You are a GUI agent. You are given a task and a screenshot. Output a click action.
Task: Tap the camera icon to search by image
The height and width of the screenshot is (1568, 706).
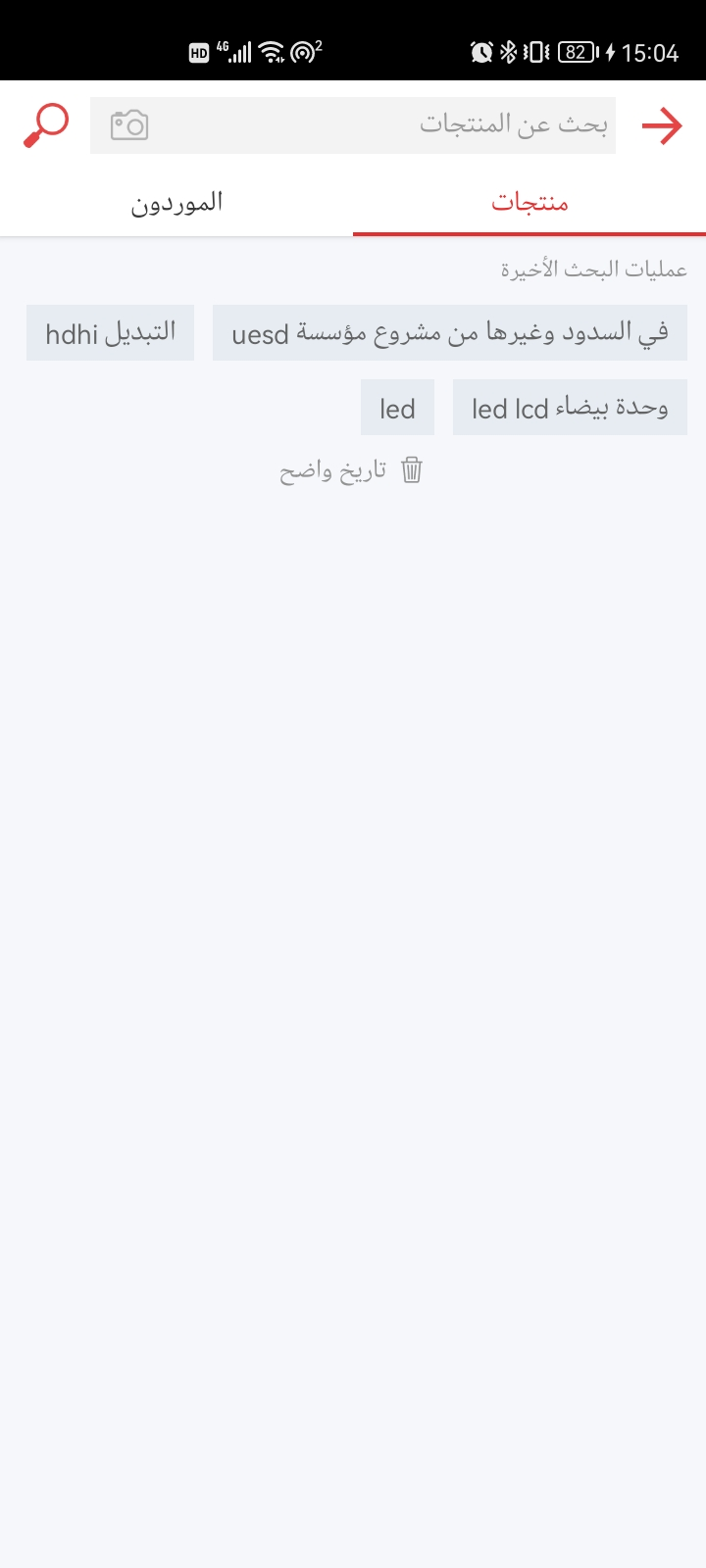click(130, 124)
